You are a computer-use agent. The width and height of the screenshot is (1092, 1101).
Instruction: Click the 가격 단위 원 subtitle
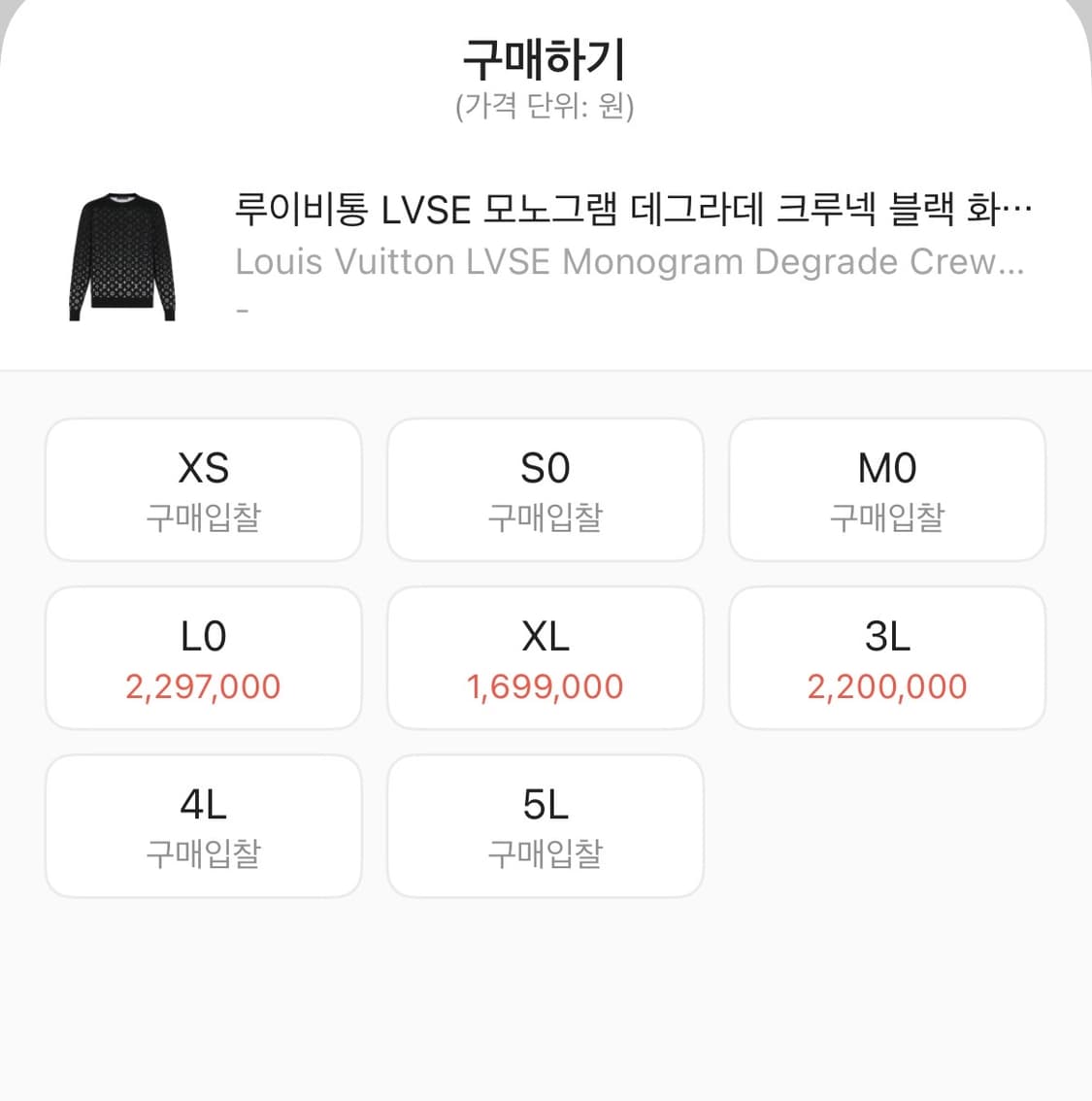tap(546, 107)
